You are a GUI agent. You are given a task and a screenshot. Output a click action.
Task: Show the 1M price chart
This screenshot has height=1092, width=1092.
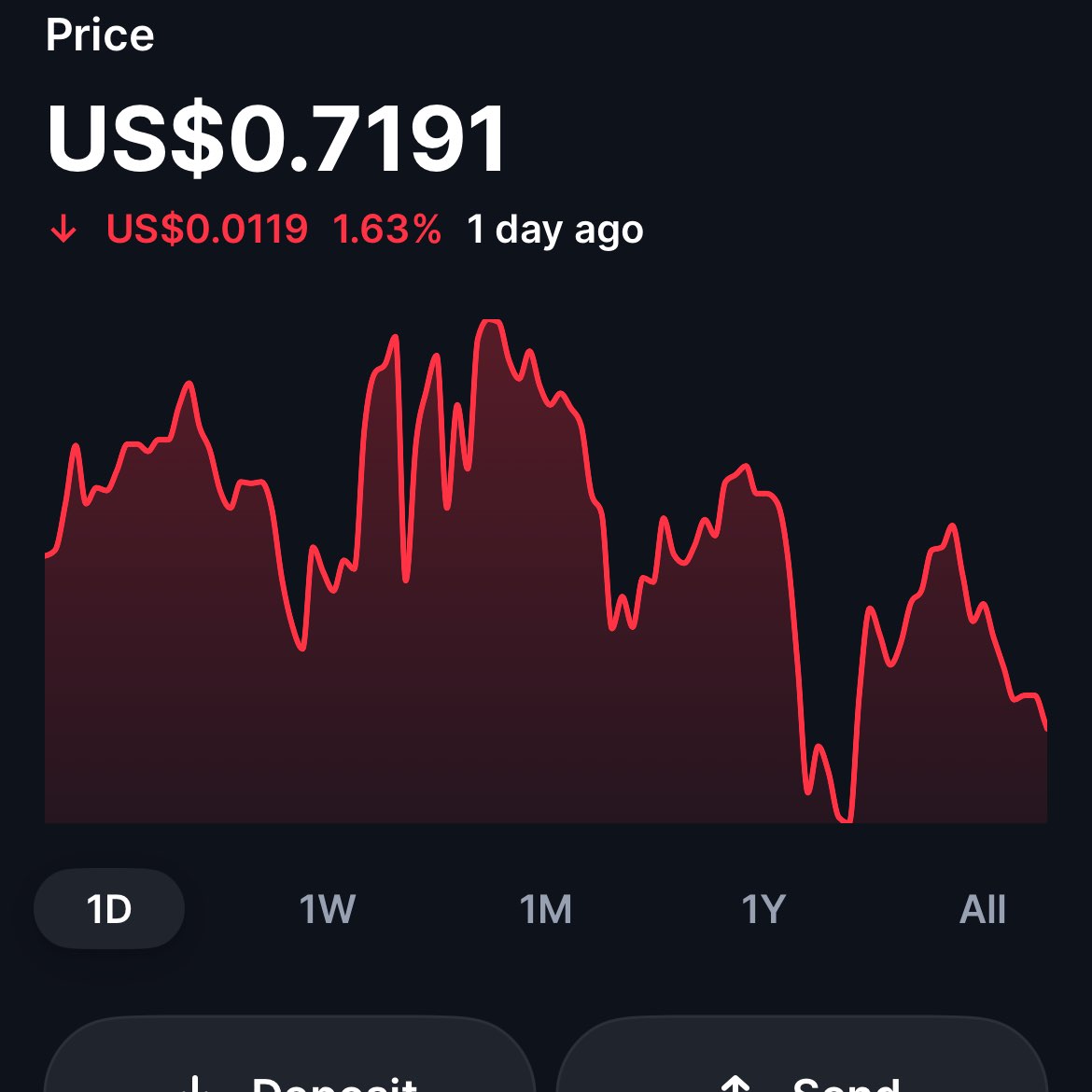tap(546, 909)
